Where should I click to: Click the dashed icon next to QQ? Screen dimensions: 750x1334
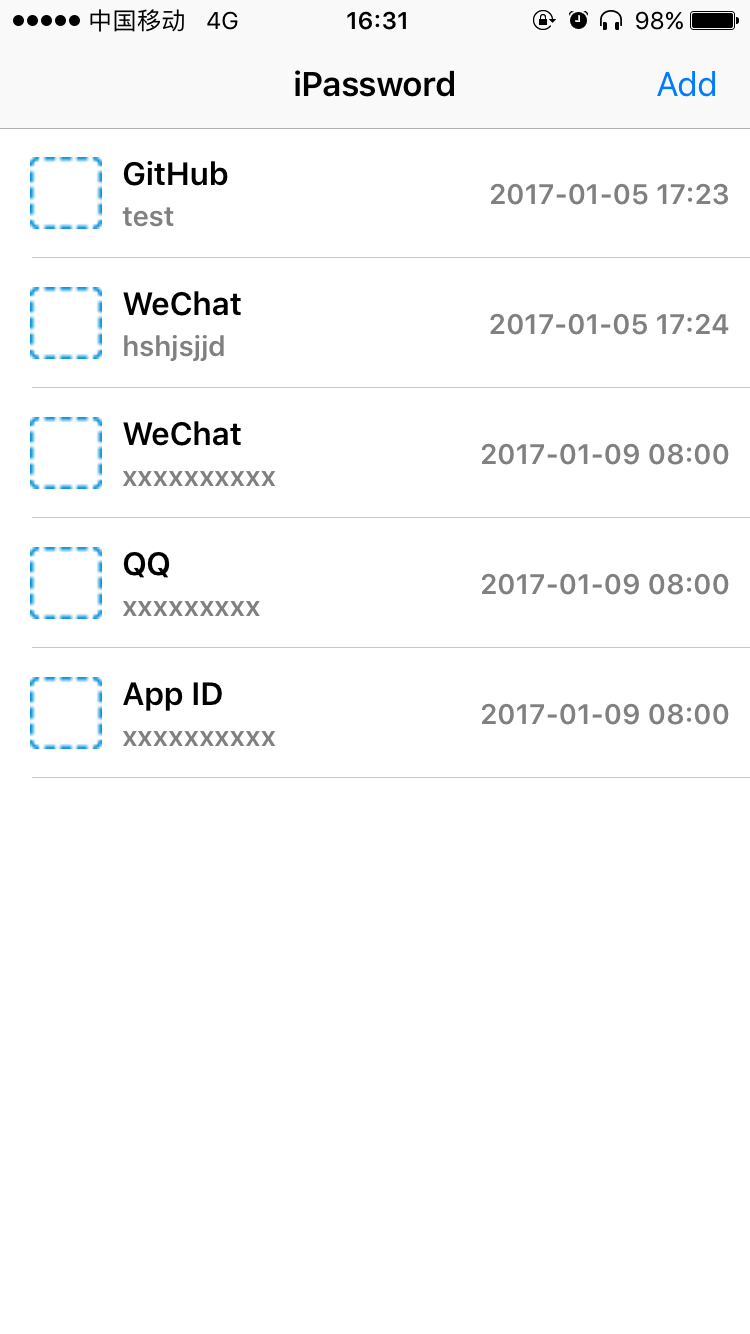pyautogui.click(x=64, y=583)
